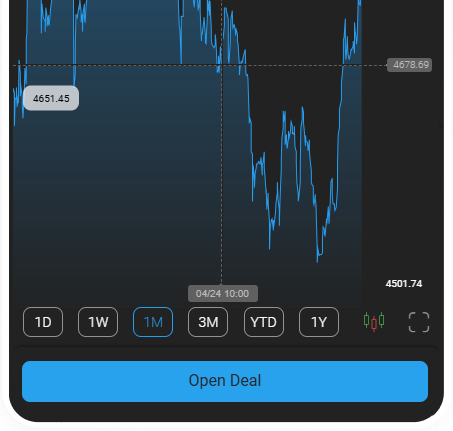453x431 pixels.
Task: Switch to candlestick chart type
Action: tap(374, 322)
